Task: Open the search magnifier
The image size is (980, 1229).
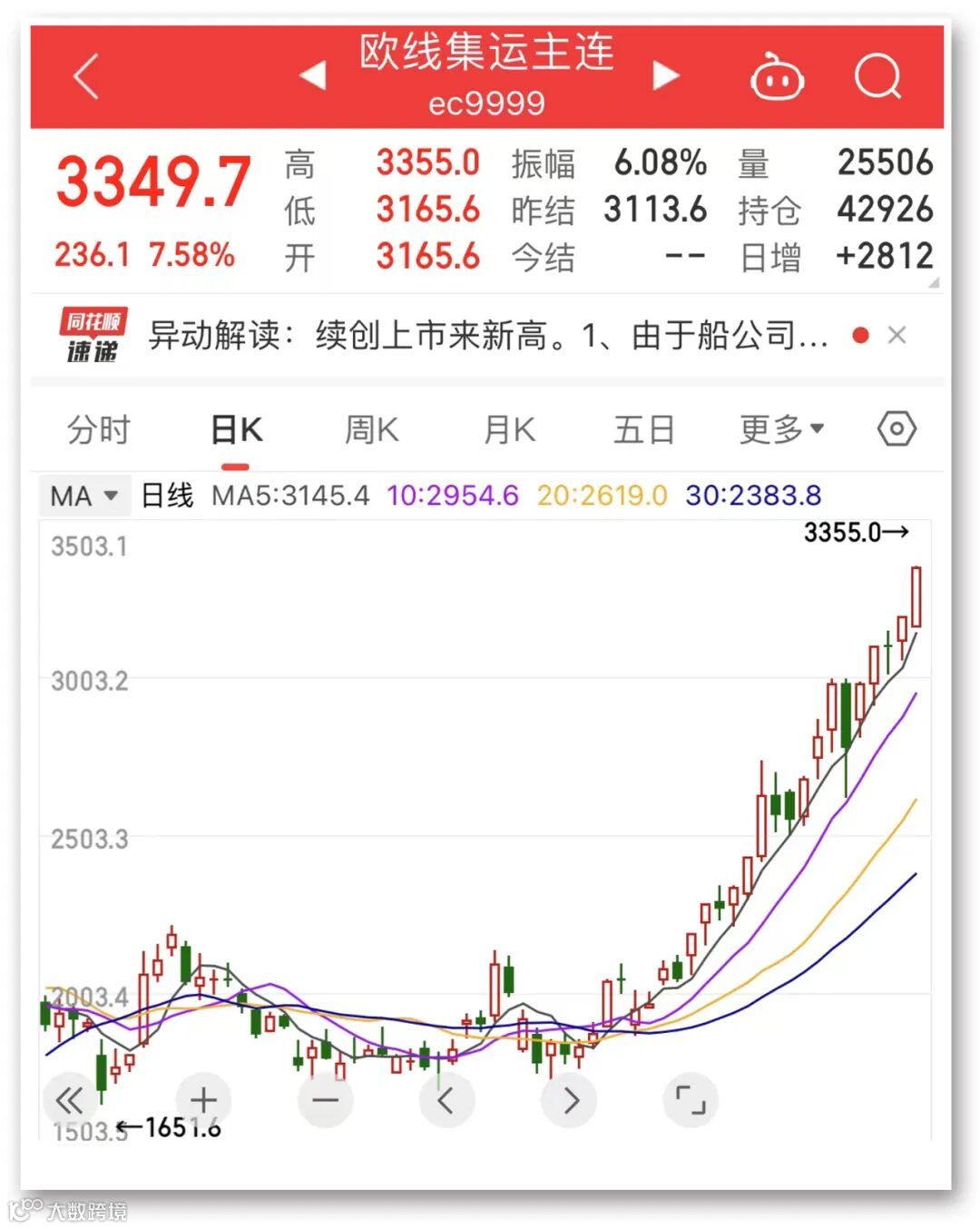Action: point(877,76)
